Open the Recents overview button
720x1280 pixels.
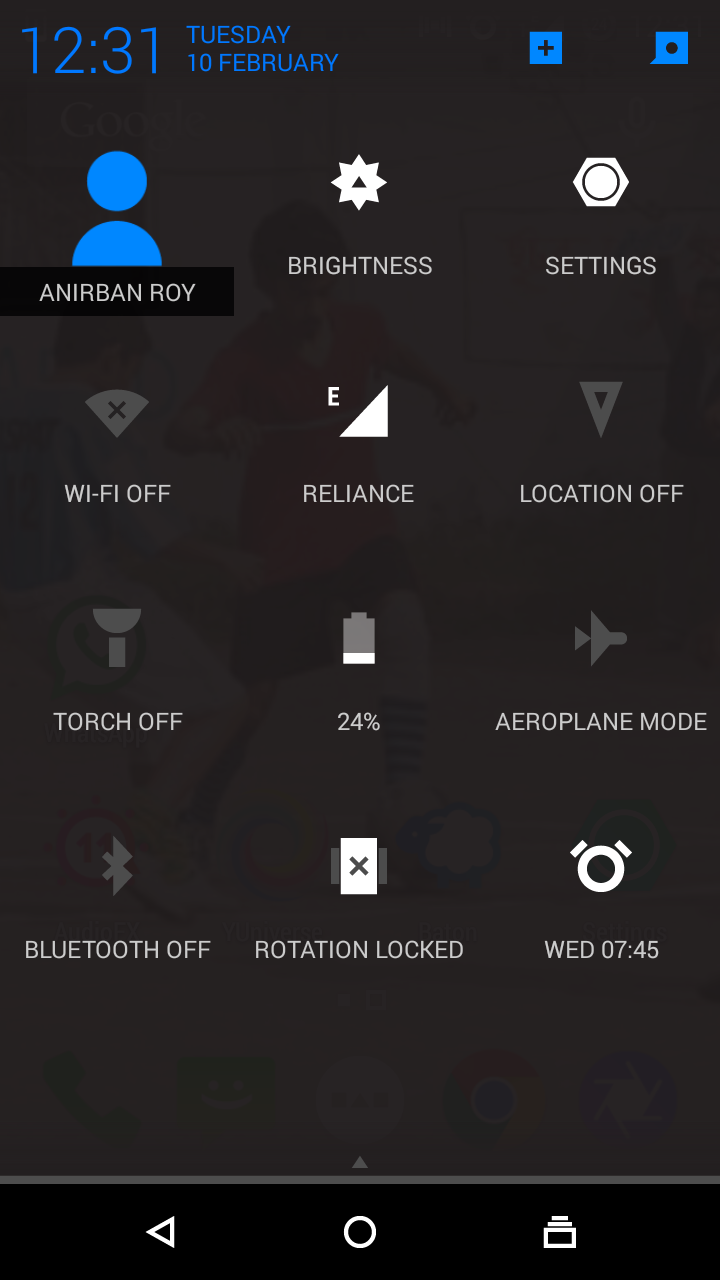(560, 1232)
